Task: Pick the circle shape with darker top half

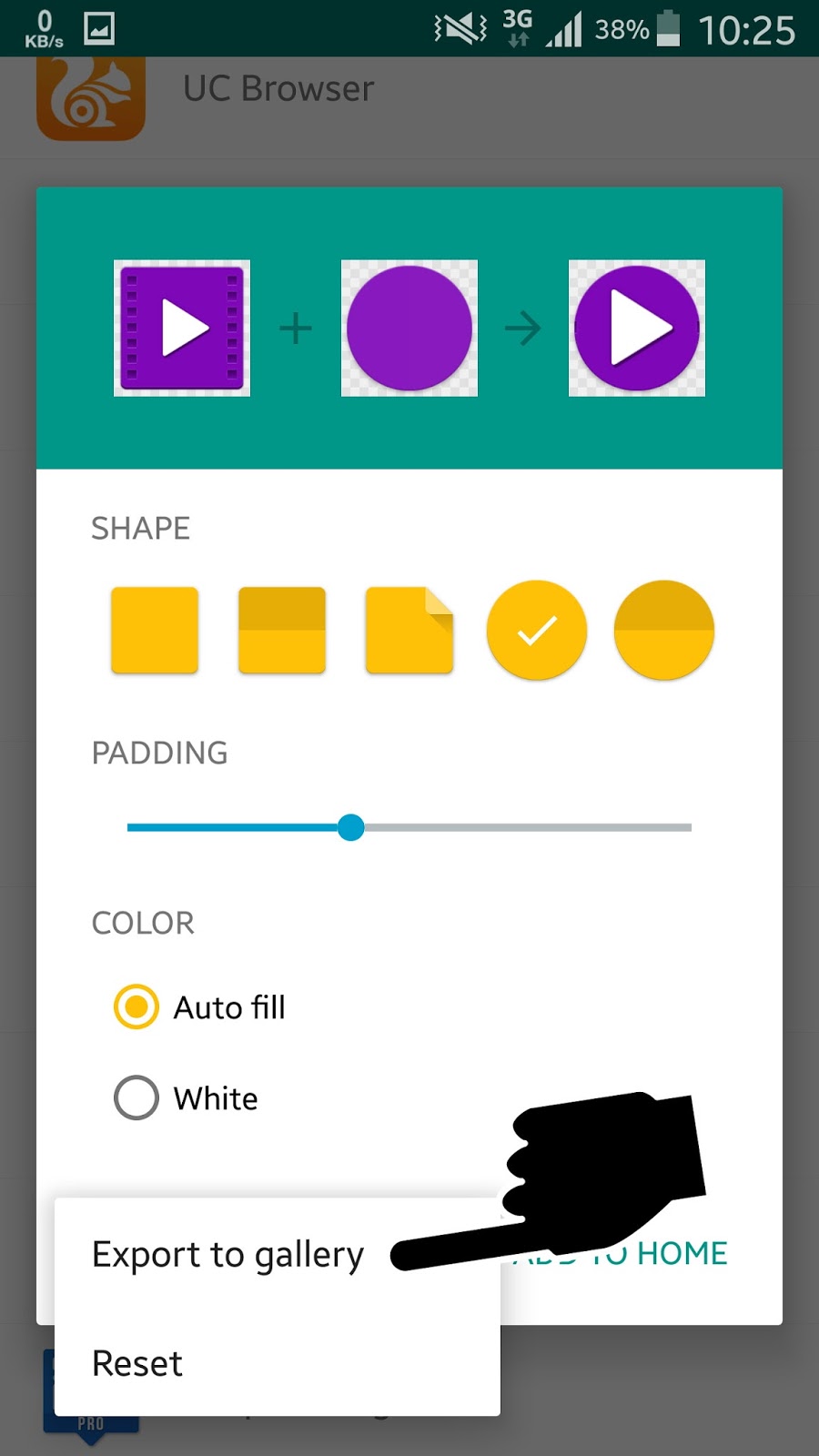Action: (x=664, y=630)
